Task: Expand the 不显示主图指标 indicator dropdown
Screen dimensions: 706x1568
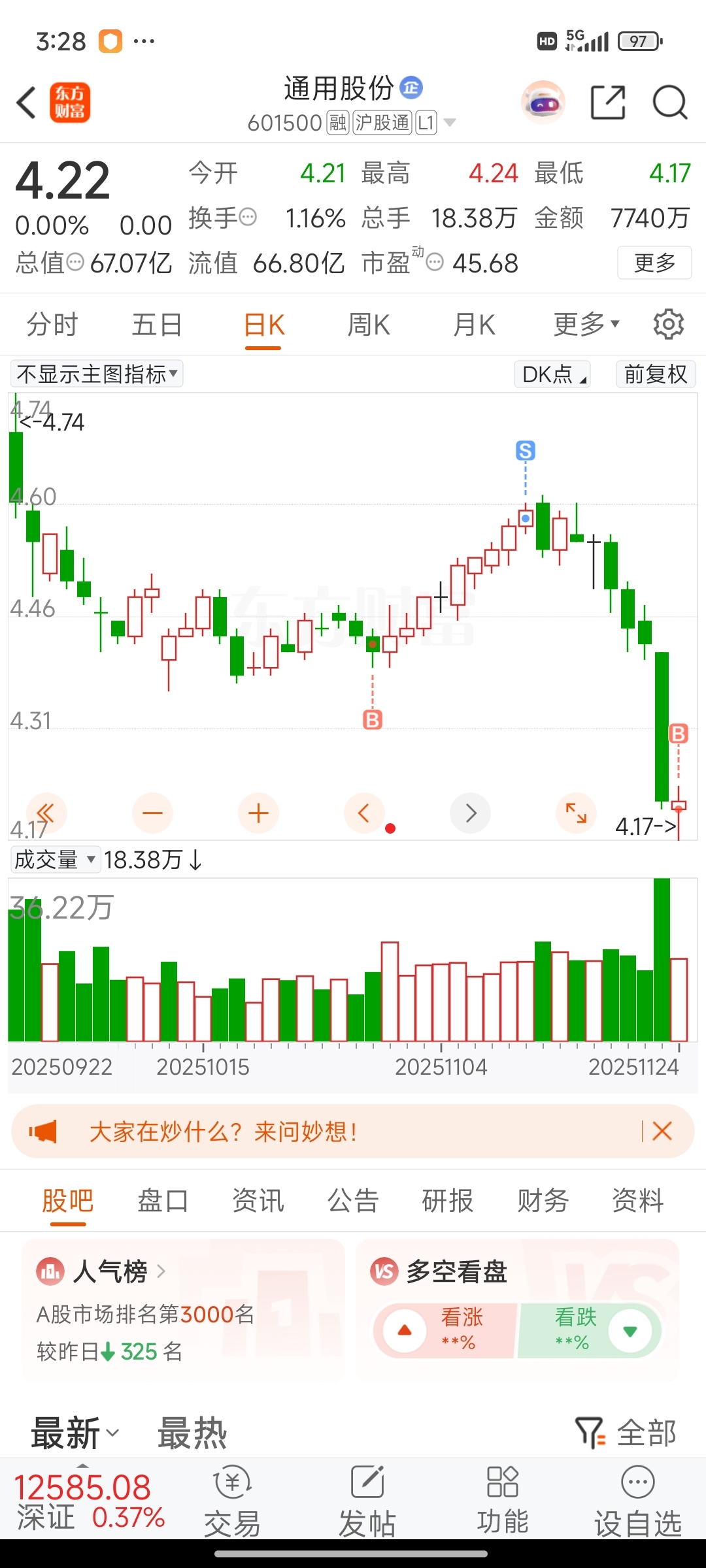Action: [x=97, y=374]
